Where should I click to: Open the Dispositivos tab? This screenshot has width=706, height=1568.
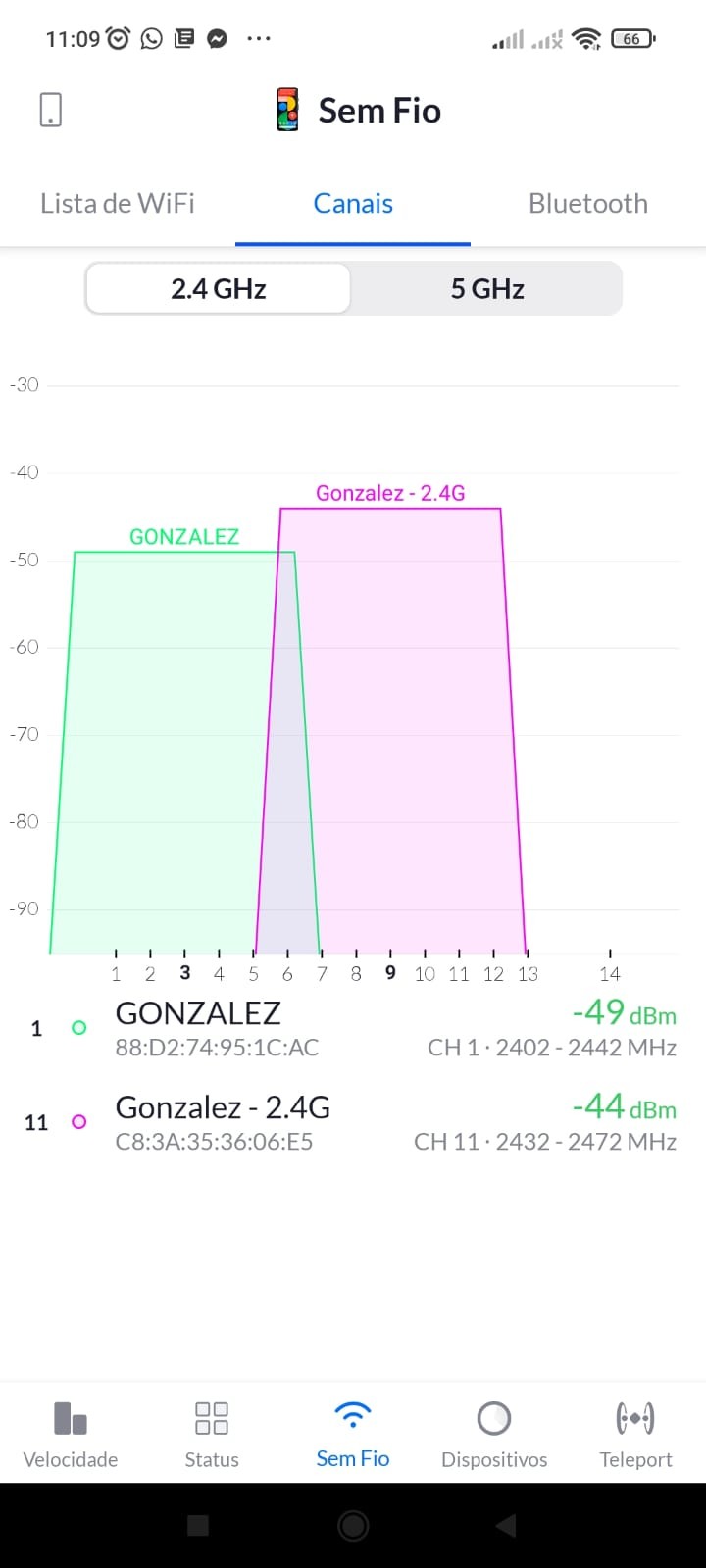pyautogui.click(x=494, y=1433)
